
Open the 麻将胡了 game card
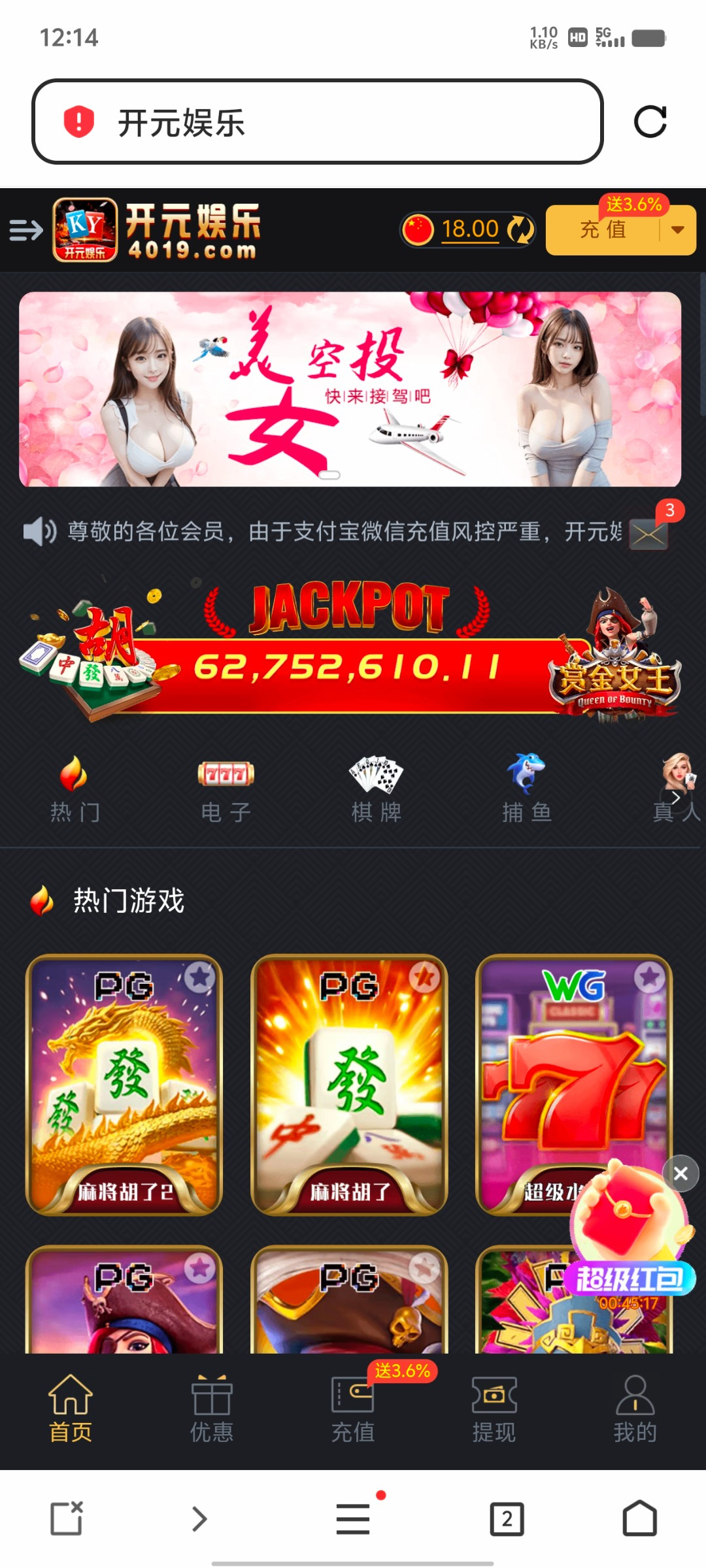[349, 1085]
